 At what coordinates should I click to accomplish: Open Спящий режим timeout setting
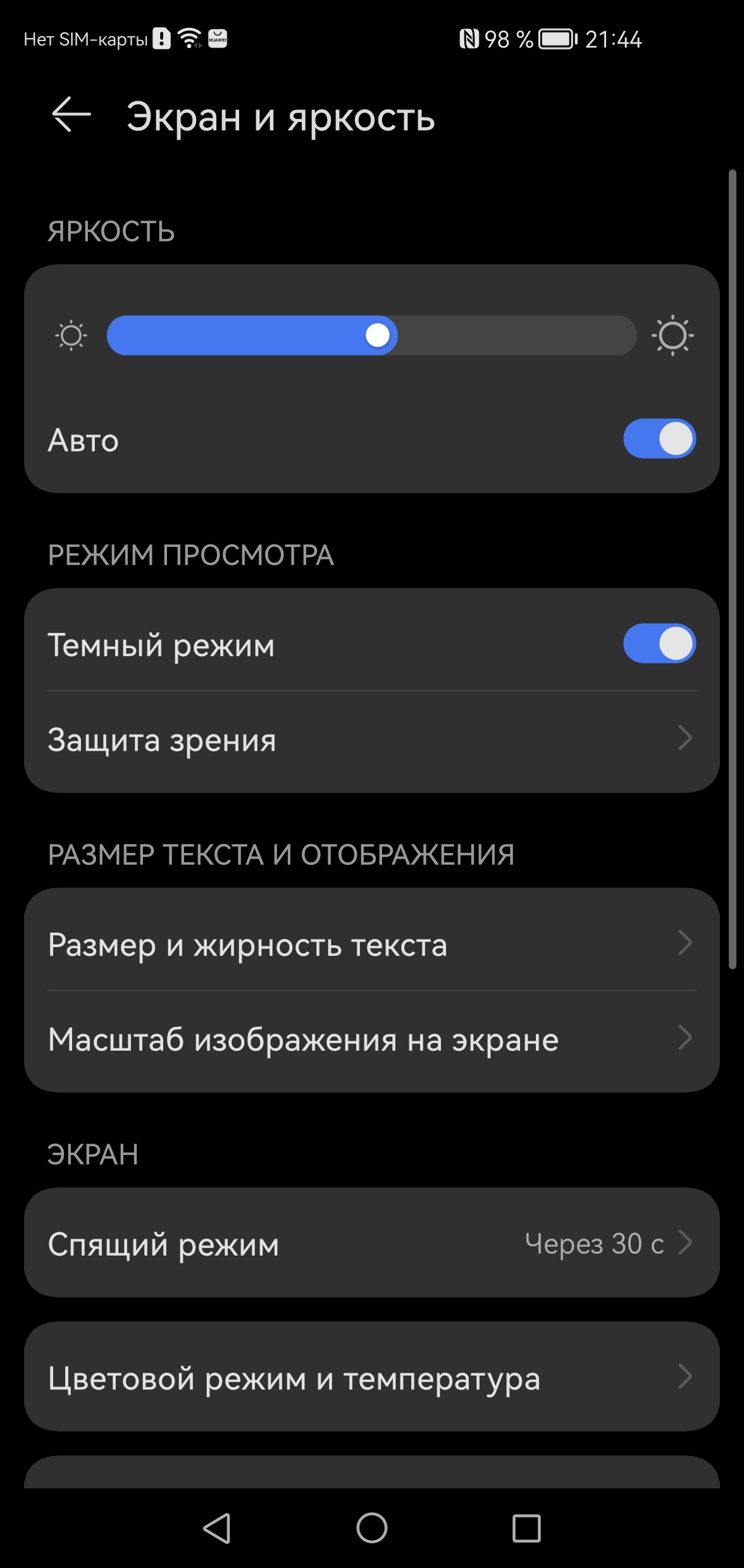(x=371, y=1243)
